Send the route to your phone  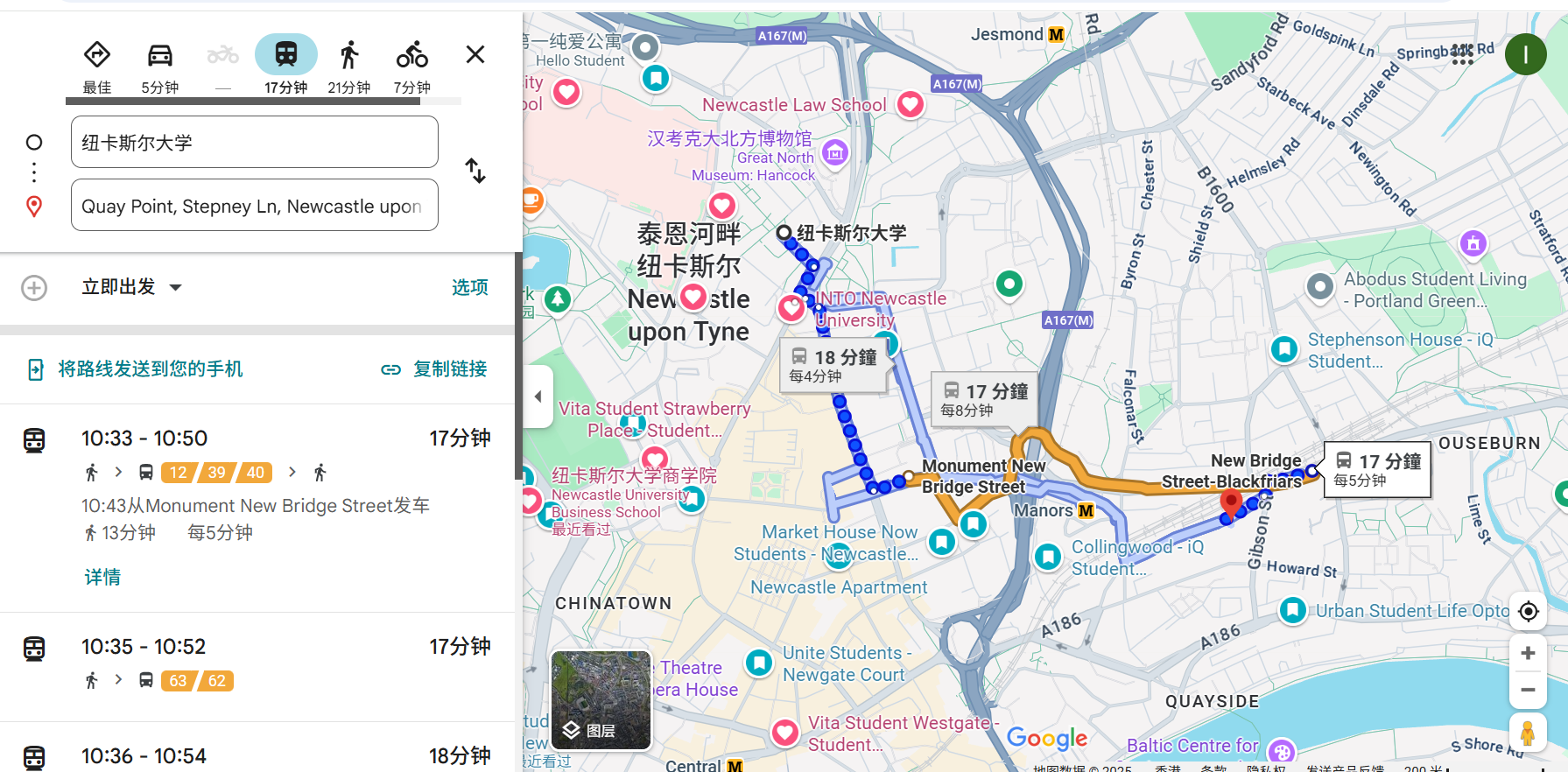136,369
